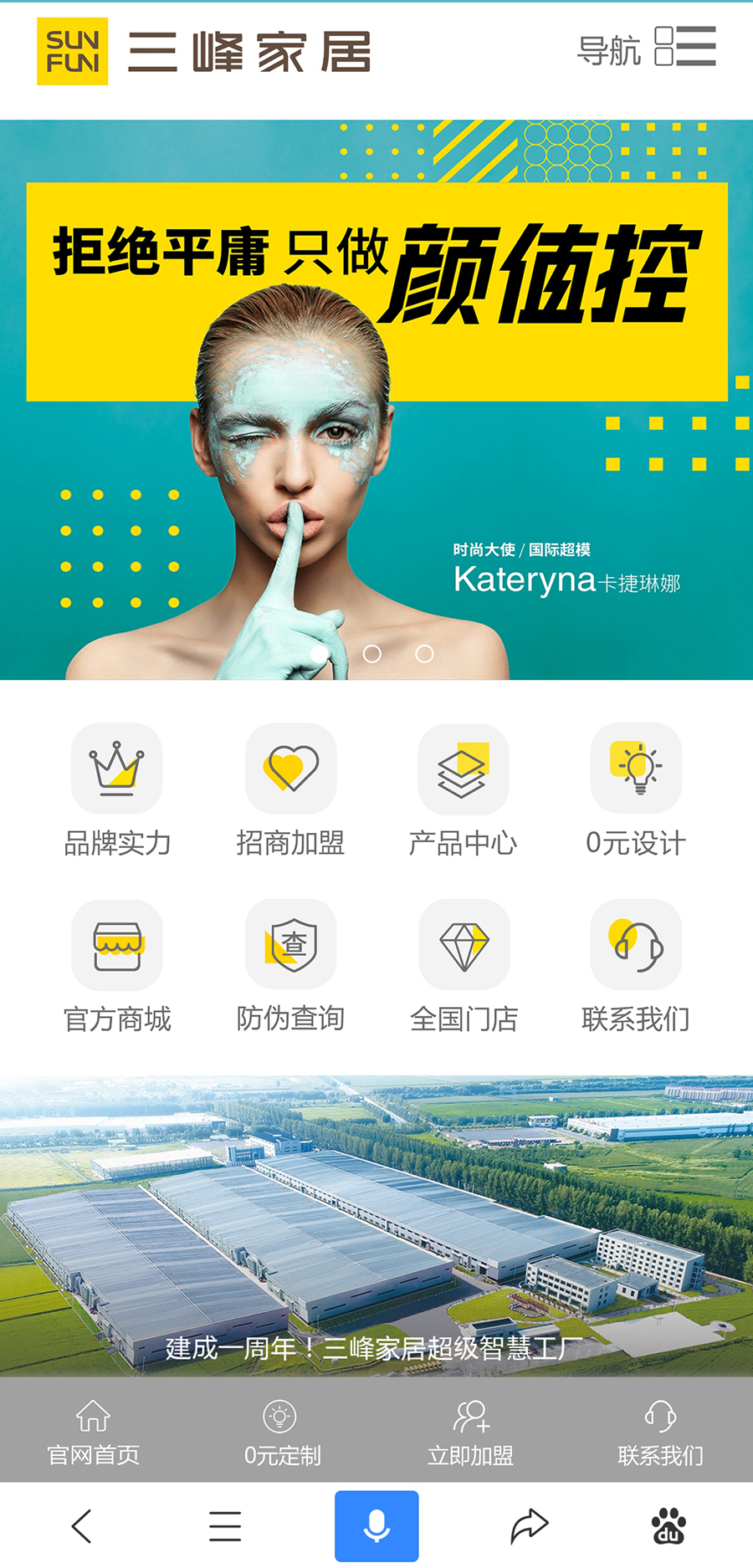Image resolution: width=753 pixels, height=1568 pixels.
Task: Open 招商加盟 section
Action: pos(290,790)
